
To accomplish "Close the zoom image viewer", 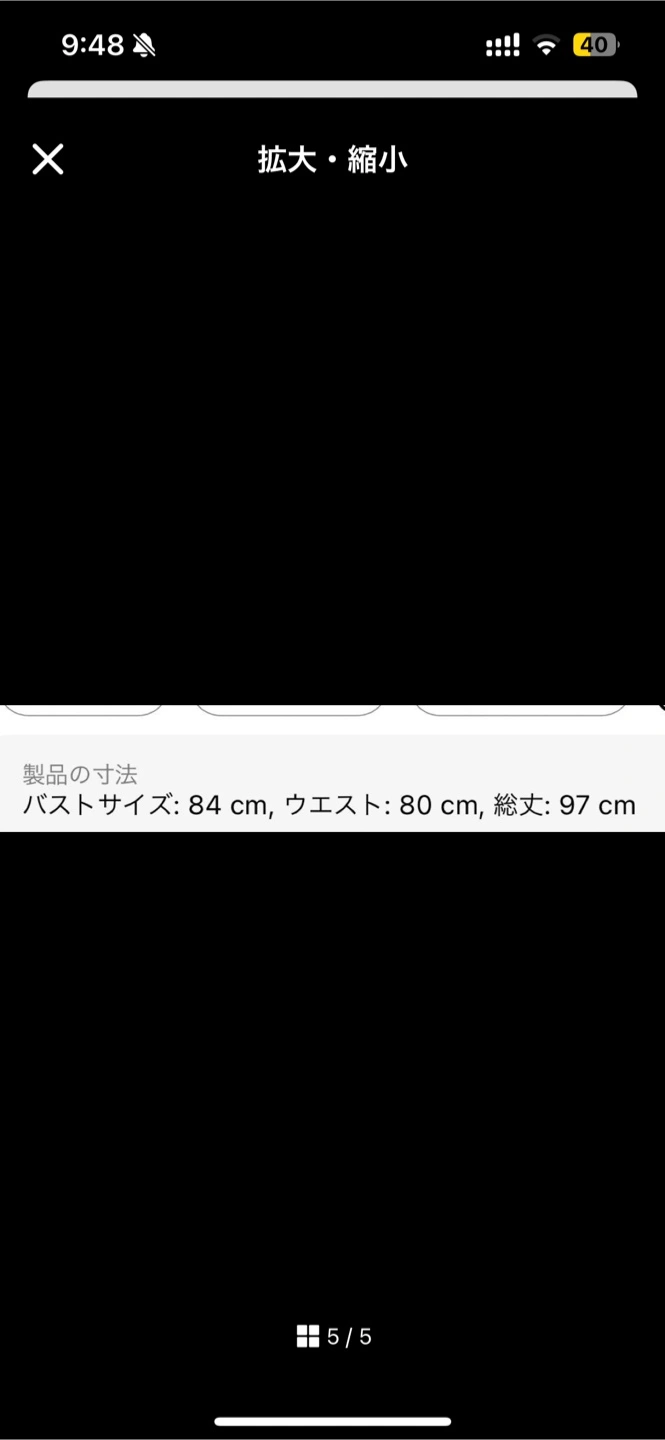I will click(47, 159).
